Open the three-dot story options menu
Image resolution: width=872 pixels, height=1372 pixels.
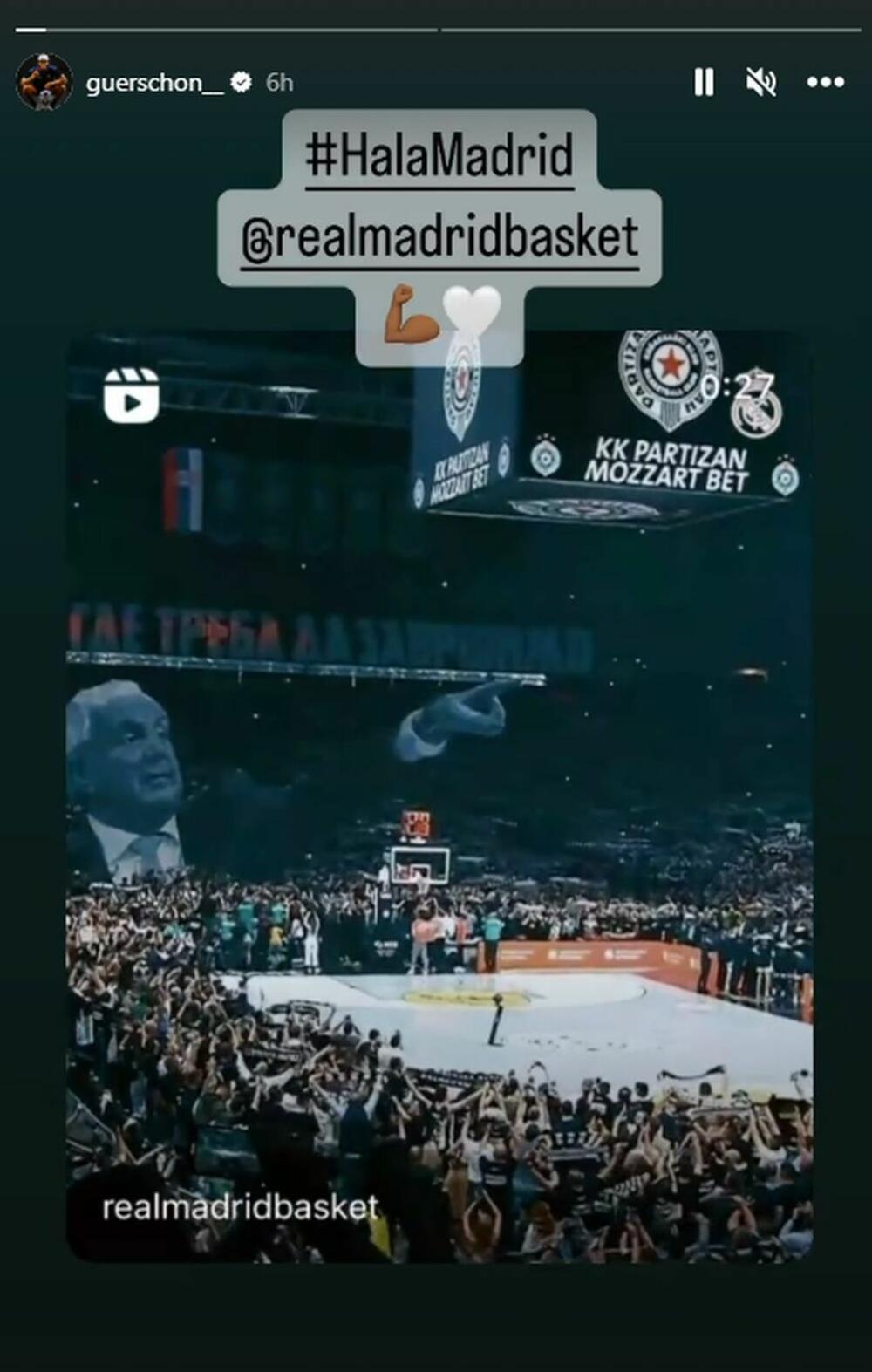pos(825,83)
